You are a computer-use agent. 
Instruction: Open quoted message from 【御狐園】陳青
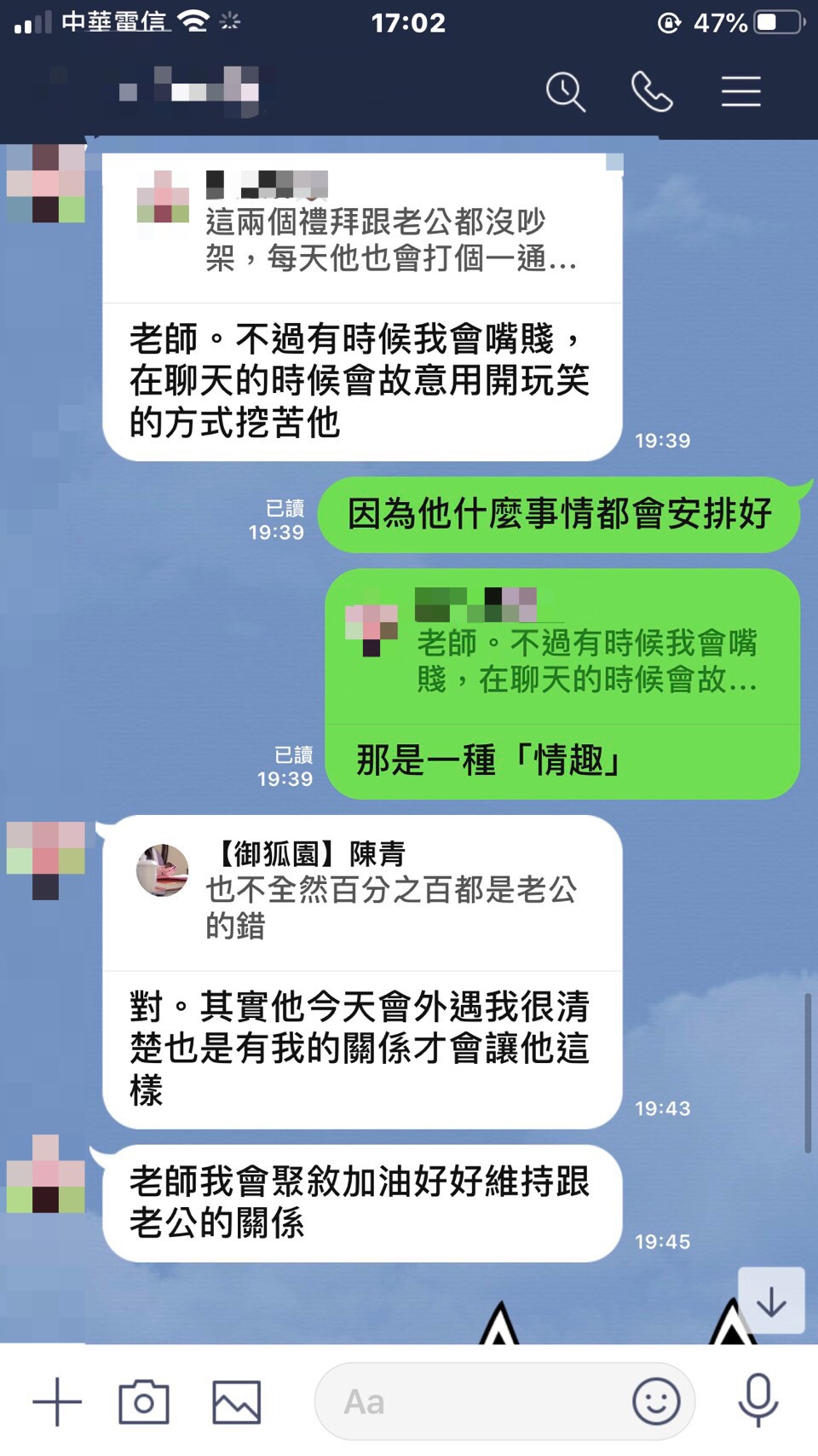click(362, 891)
